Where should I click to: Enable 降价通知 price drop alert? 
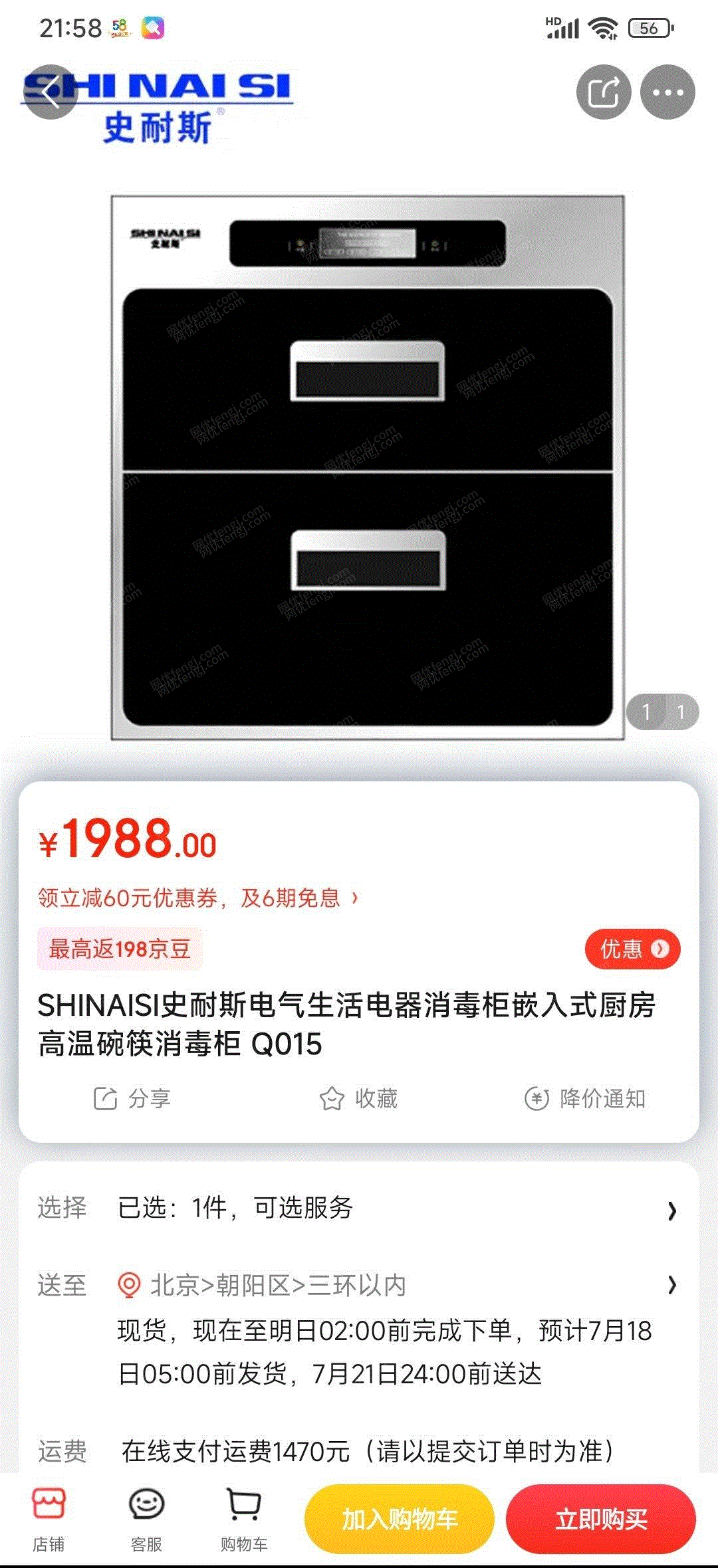click(585, 1098)
